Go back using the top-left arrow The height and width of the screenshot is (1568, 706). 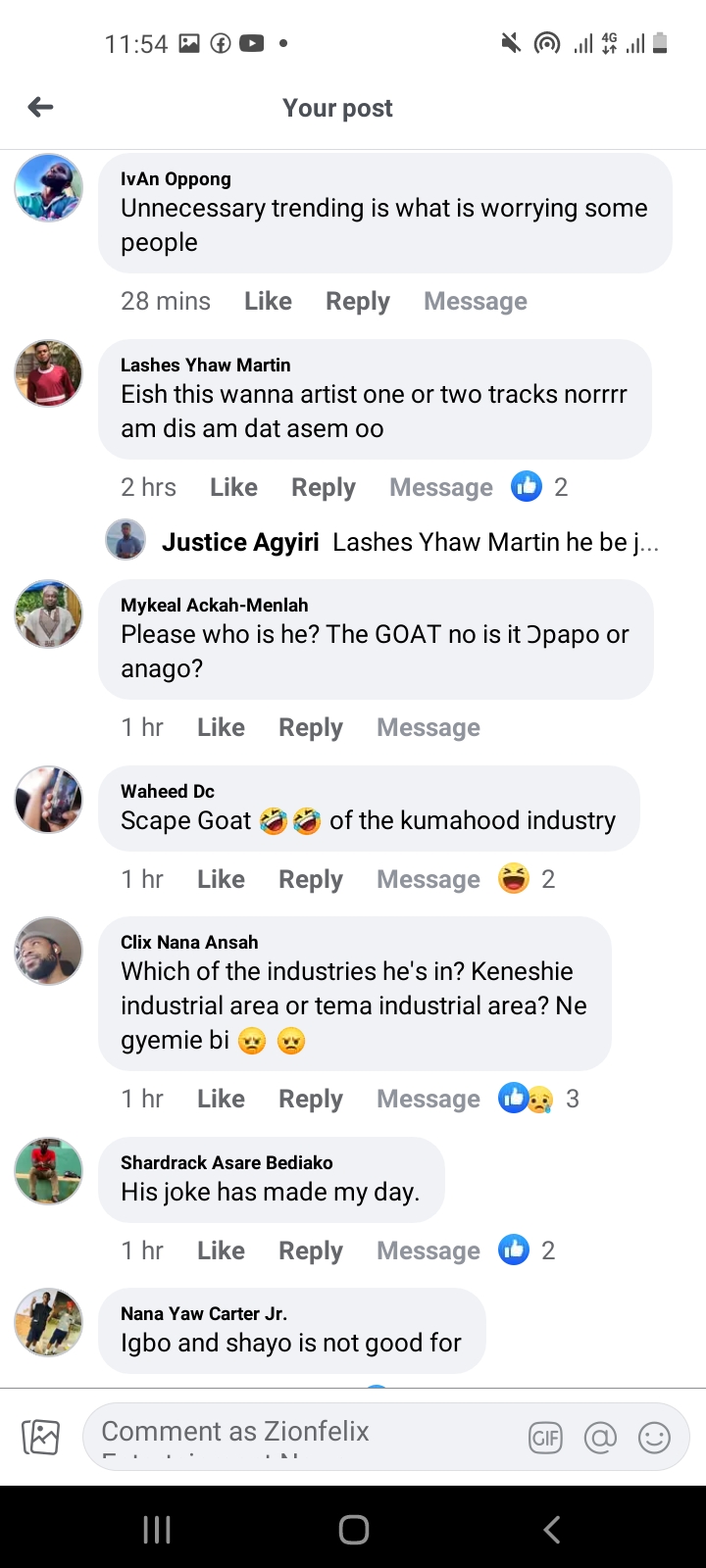tap(40, 107)
